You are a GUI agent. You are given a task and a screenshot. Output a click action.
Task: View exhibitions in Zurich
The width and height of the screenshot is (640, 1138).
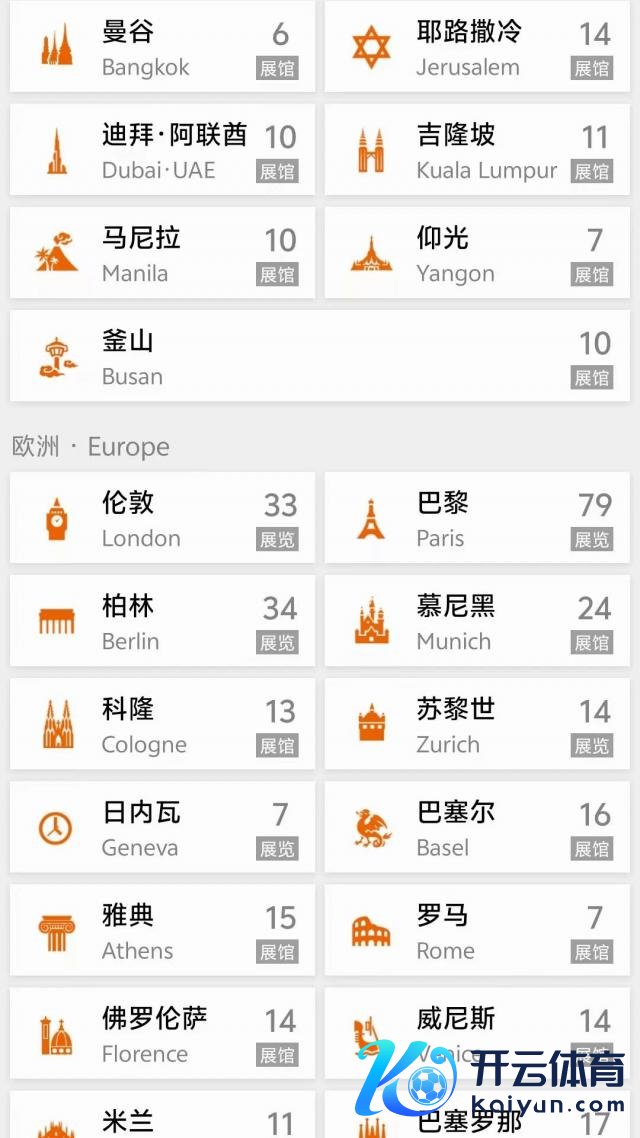pyautogui.click(x=477, y=724)
